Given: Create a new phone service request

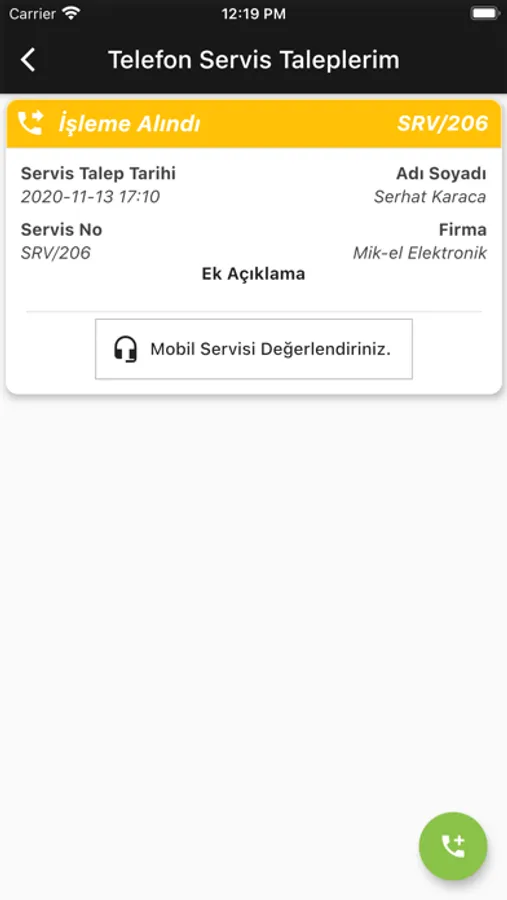Looking at the screenshot, I should pos(453,846).
